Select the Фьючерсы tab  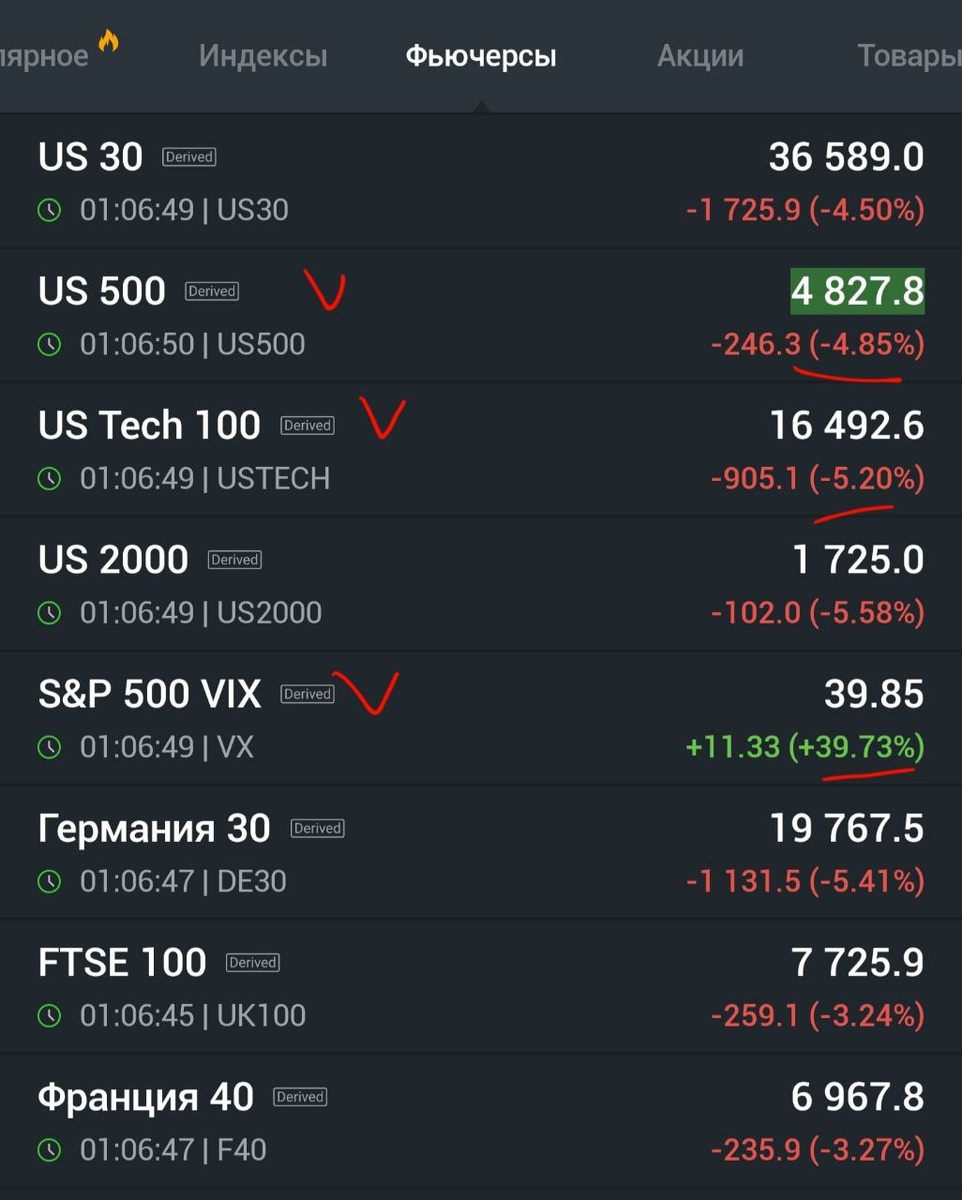[x=480, y=56]
